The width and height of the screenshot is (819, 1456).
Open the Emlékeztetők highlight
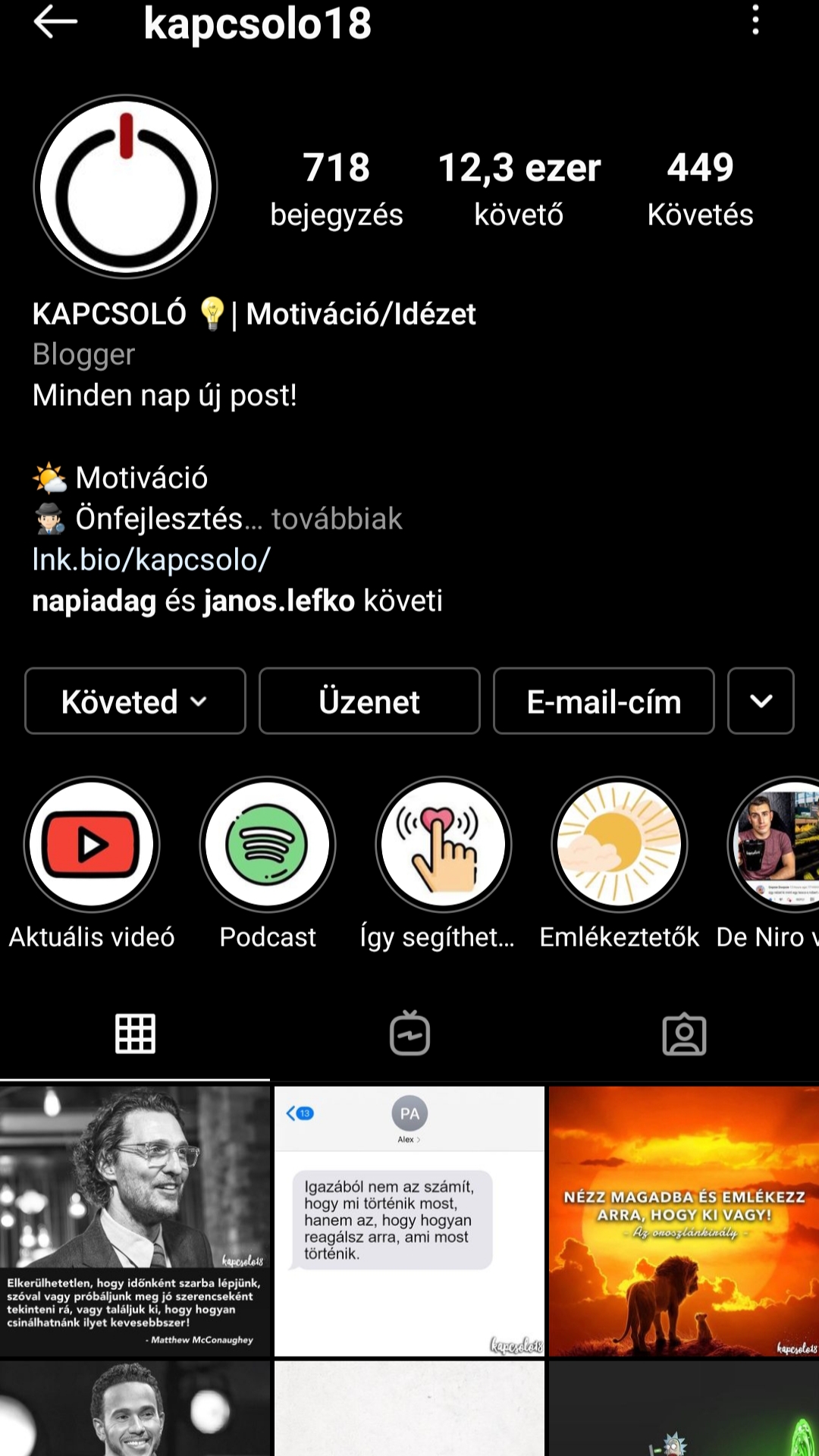tap(620, 845)
